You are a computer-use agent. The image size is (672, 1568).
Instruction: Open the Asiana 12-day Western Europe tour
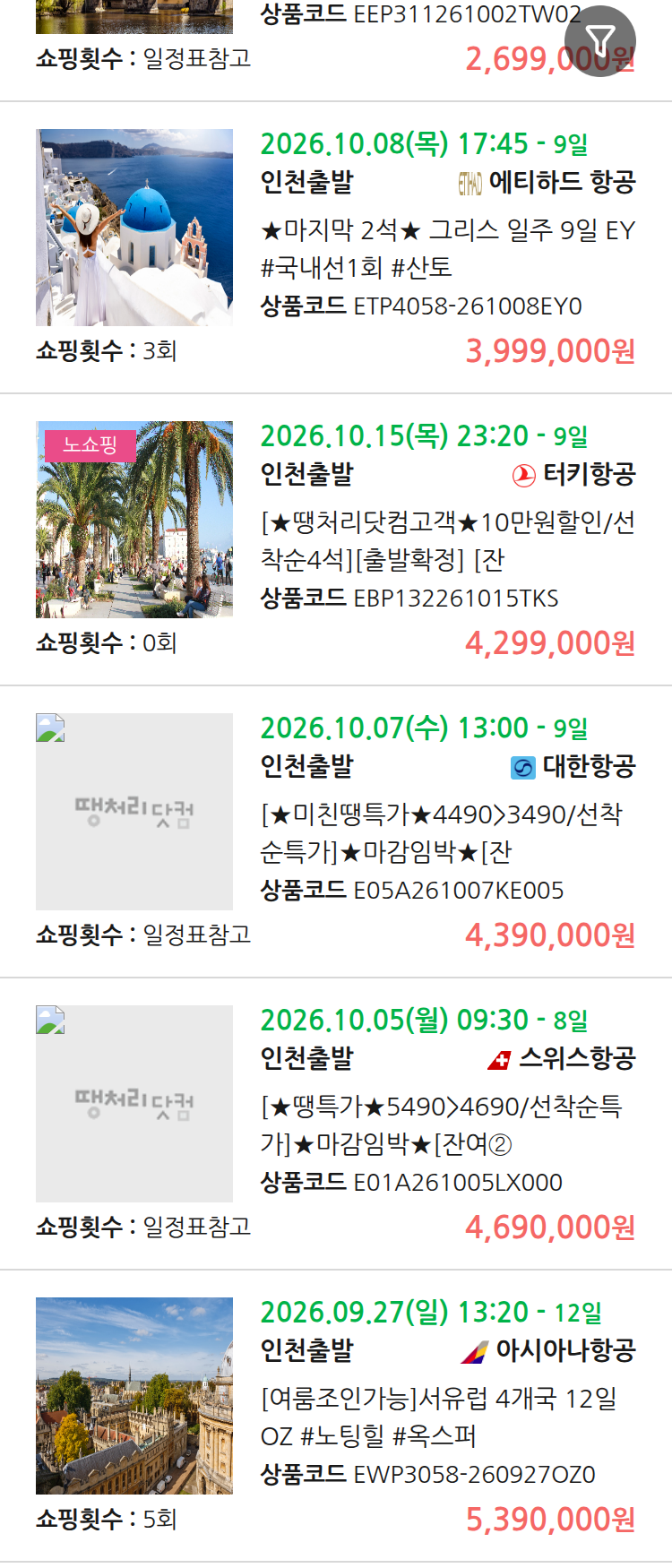coord(336,1416)
